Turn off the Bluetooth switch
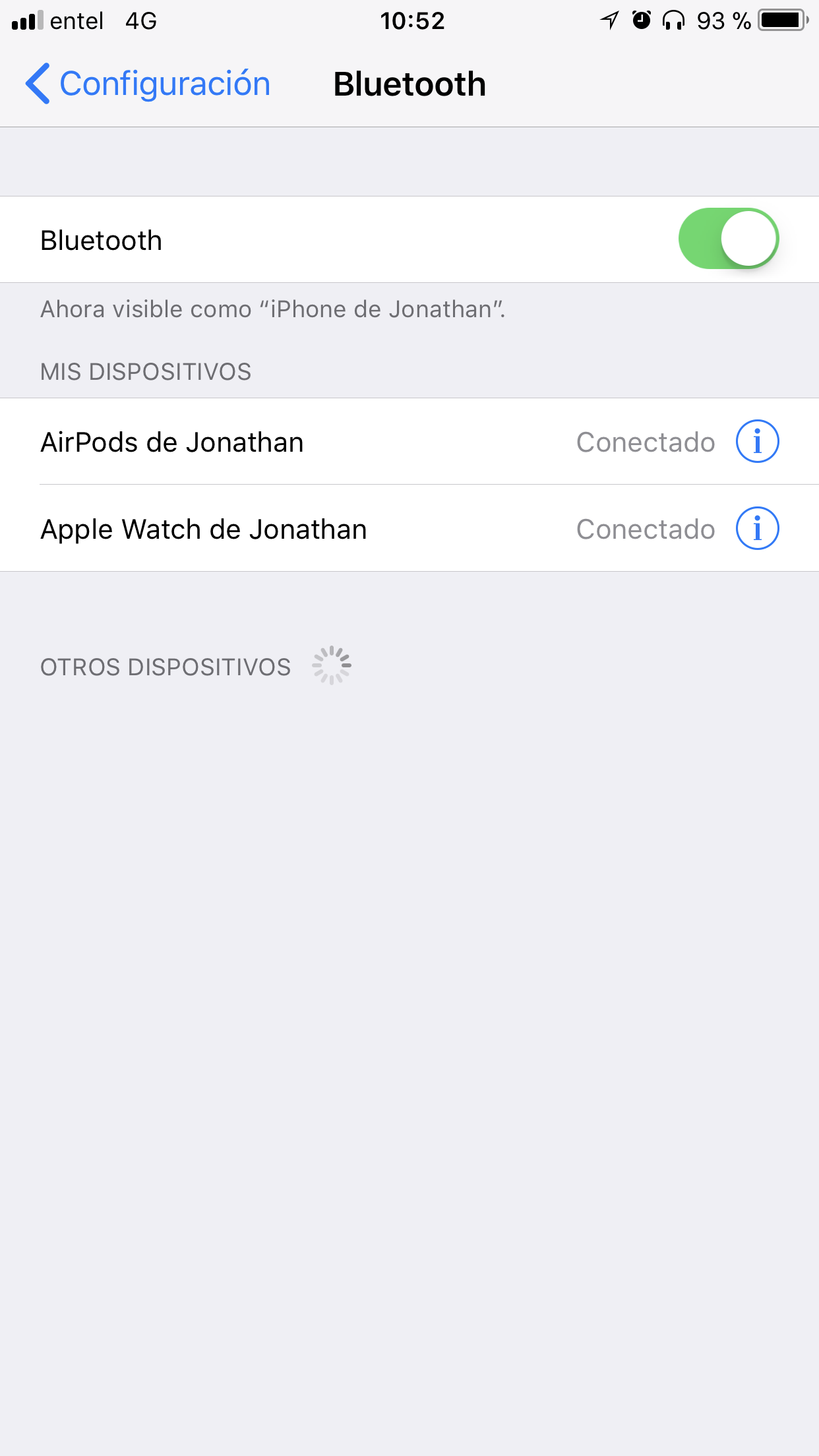The height and width of the screenshot is (1456, 819). coord(728,239)
